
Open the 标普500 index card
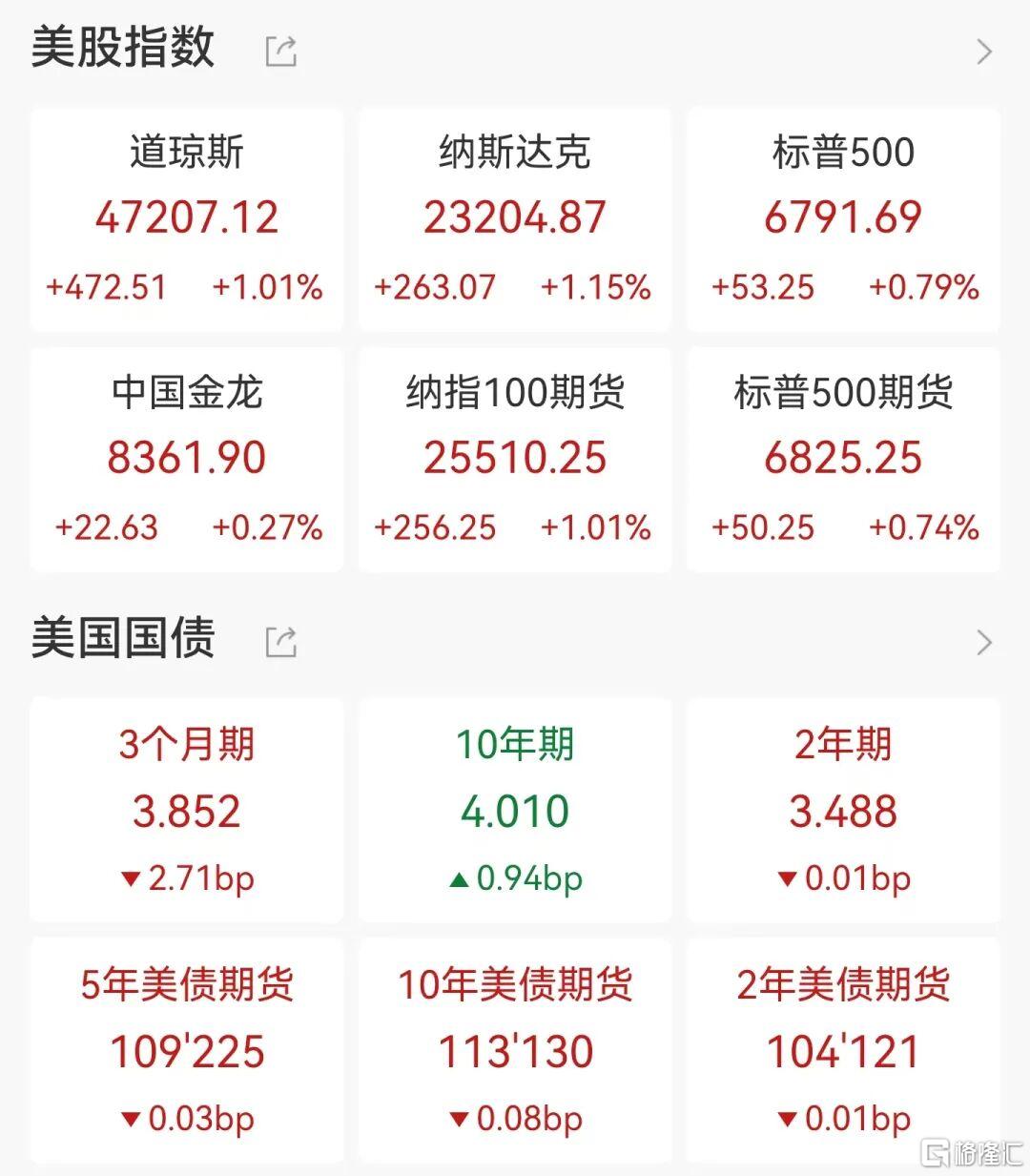point(843,219)
